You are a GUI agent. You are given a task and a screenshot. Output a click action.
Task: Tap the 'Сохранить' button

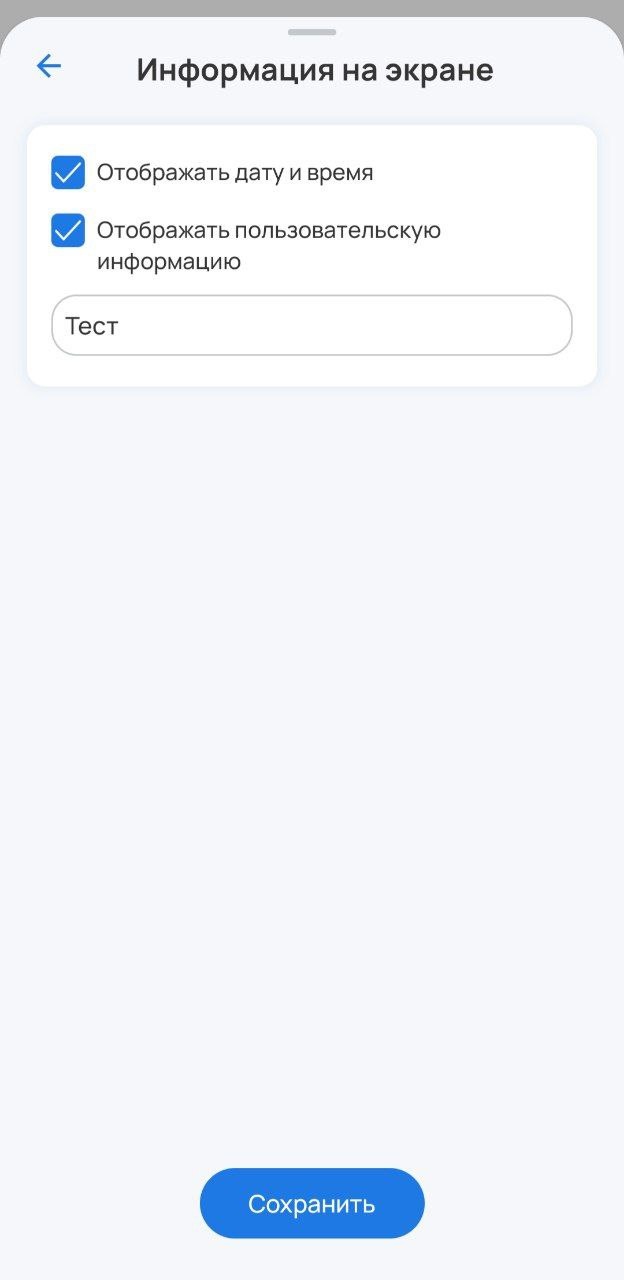[312, 1203]
